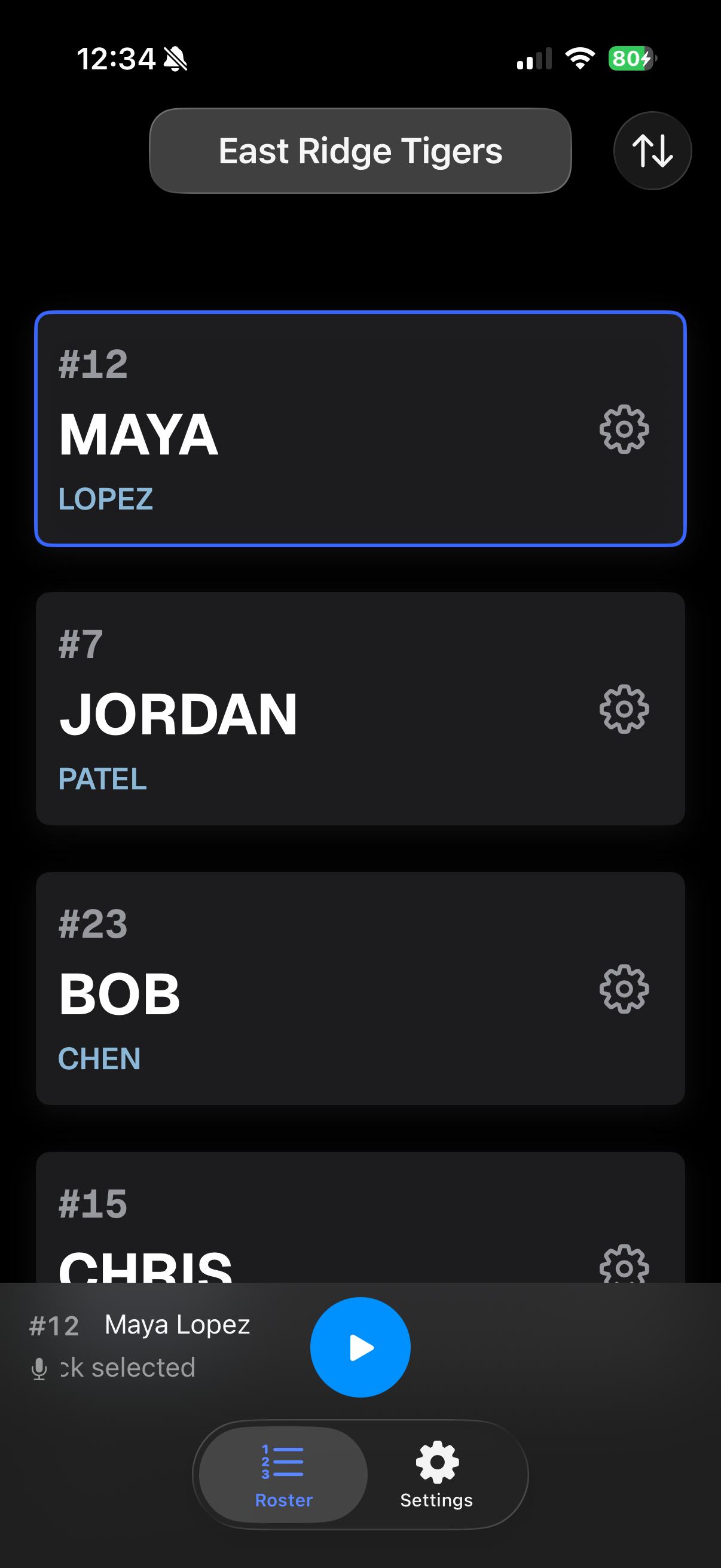
Task: Click the Wi-Fi icon in status bar
Action: pyautogui.click(x=579, y=57)
